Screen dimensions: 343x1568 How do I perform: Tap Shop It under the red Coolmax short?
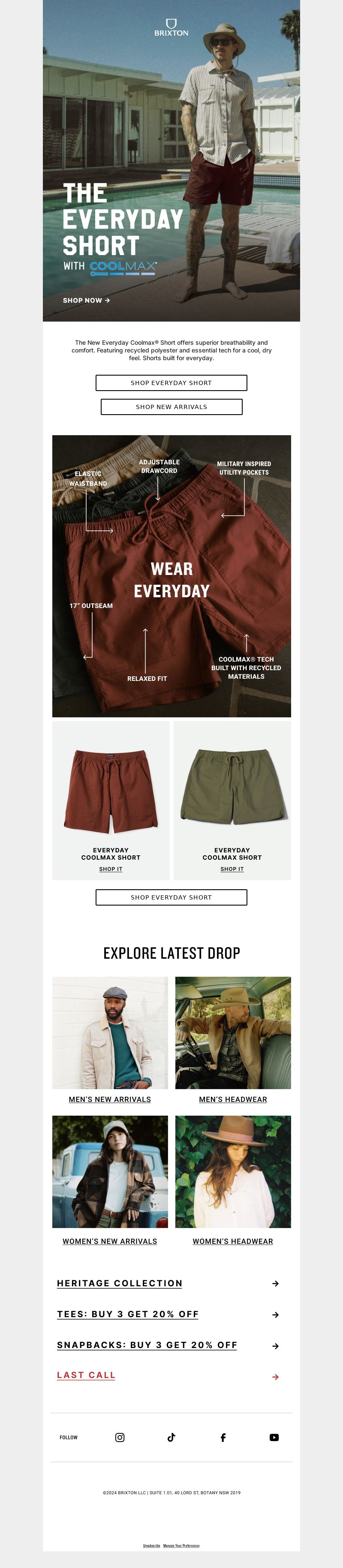tap(111, 869)
